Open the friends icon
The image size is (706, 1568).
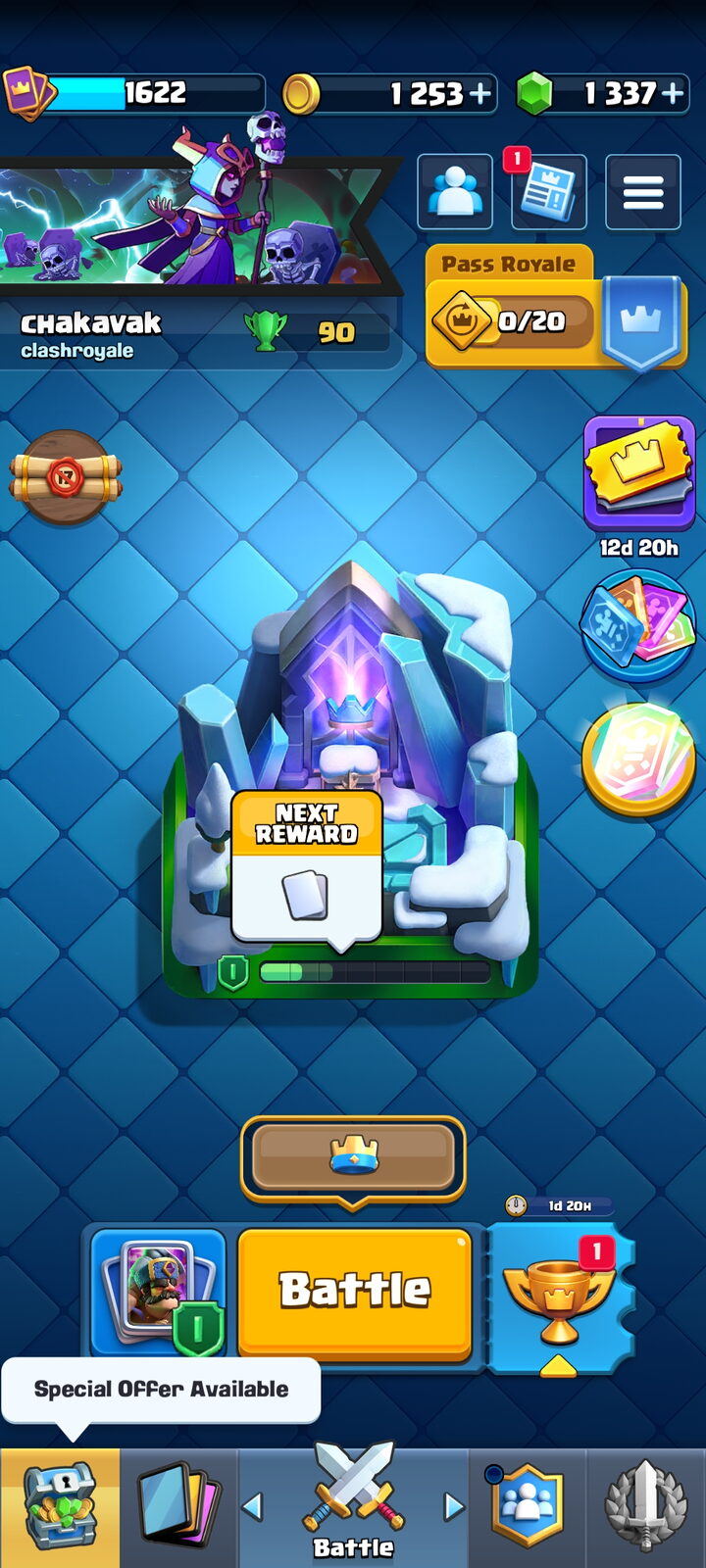click(x=455, y=192)
